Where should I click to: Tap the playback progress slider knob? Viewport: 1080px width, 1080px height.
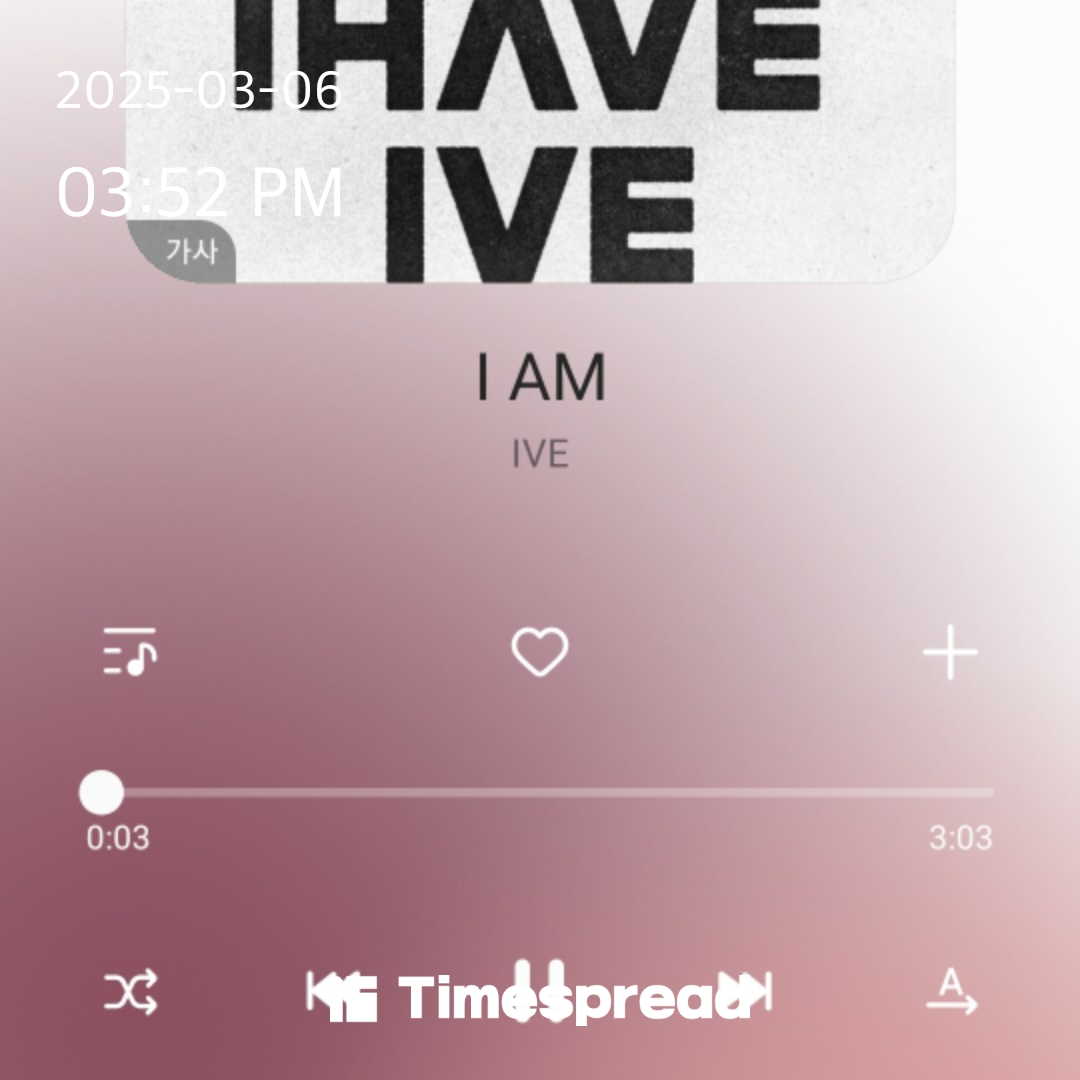pyautogui.click(x=101, y=793)
